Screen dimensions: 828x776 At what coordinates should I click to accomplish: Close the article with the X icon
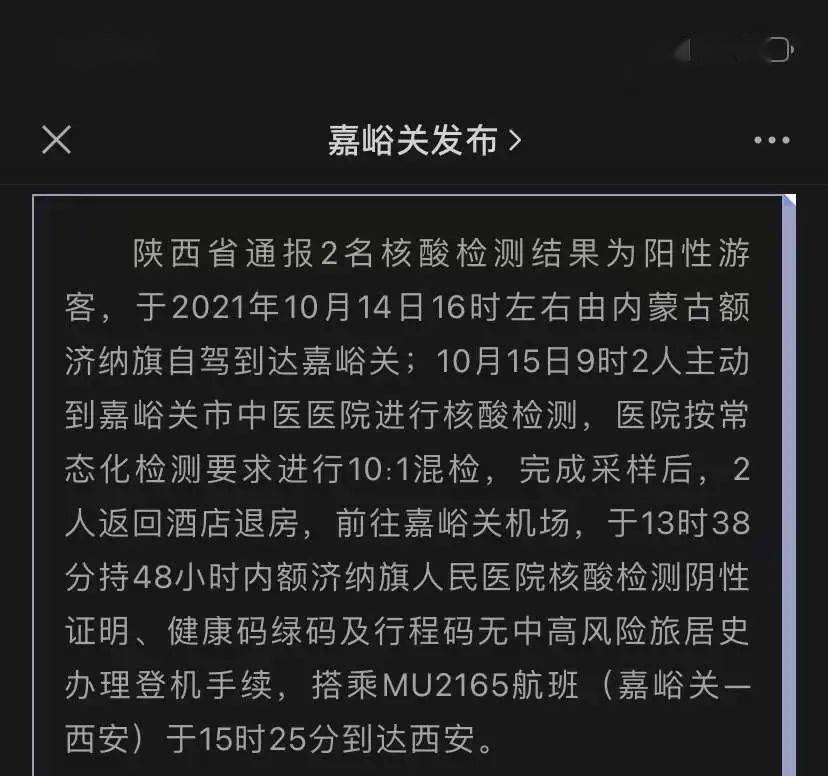pyautogui.click(x=56, y=140)
